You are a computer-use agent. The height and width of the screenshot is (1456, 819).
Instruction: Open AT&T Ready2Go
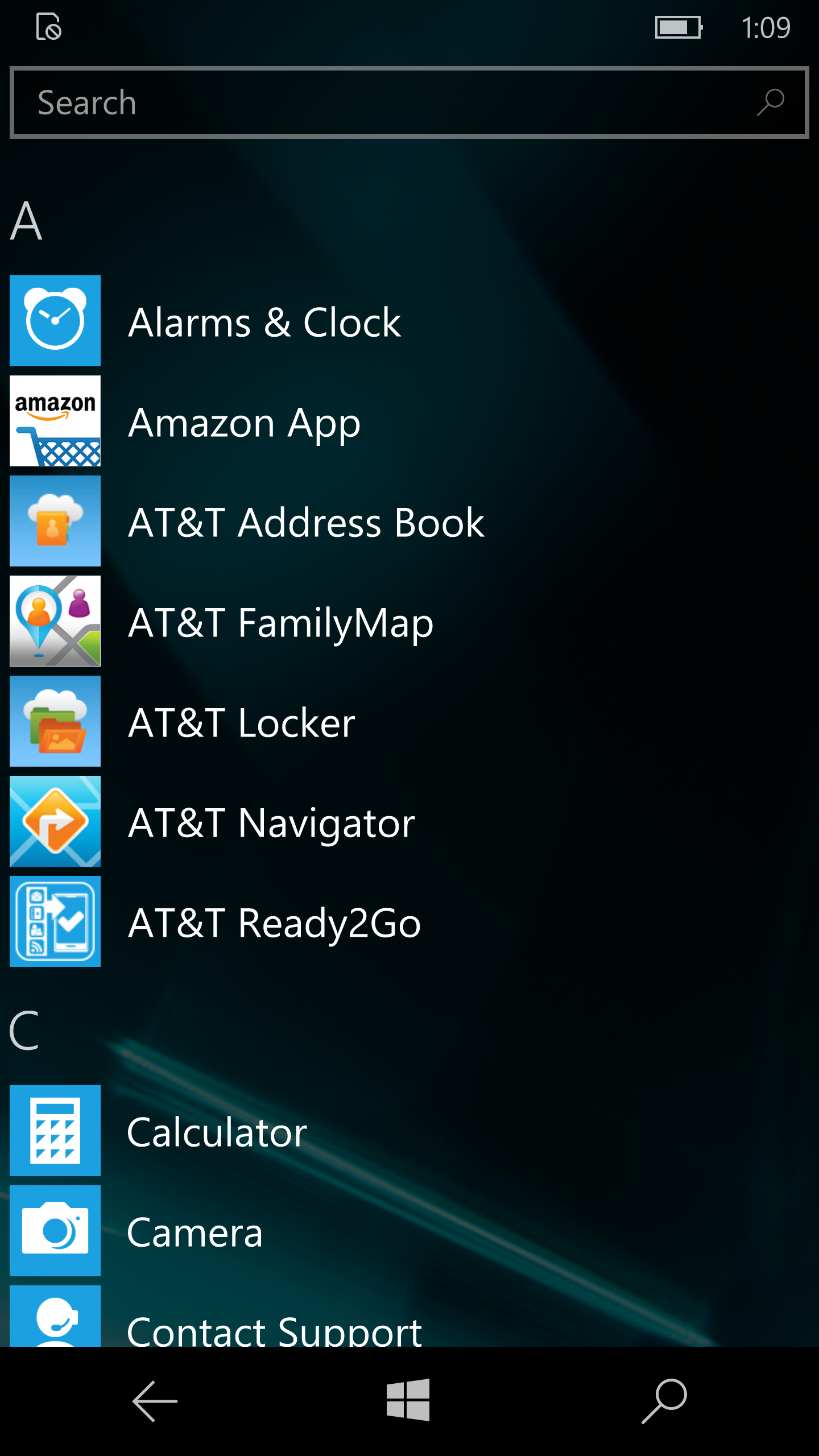[274, 923]
